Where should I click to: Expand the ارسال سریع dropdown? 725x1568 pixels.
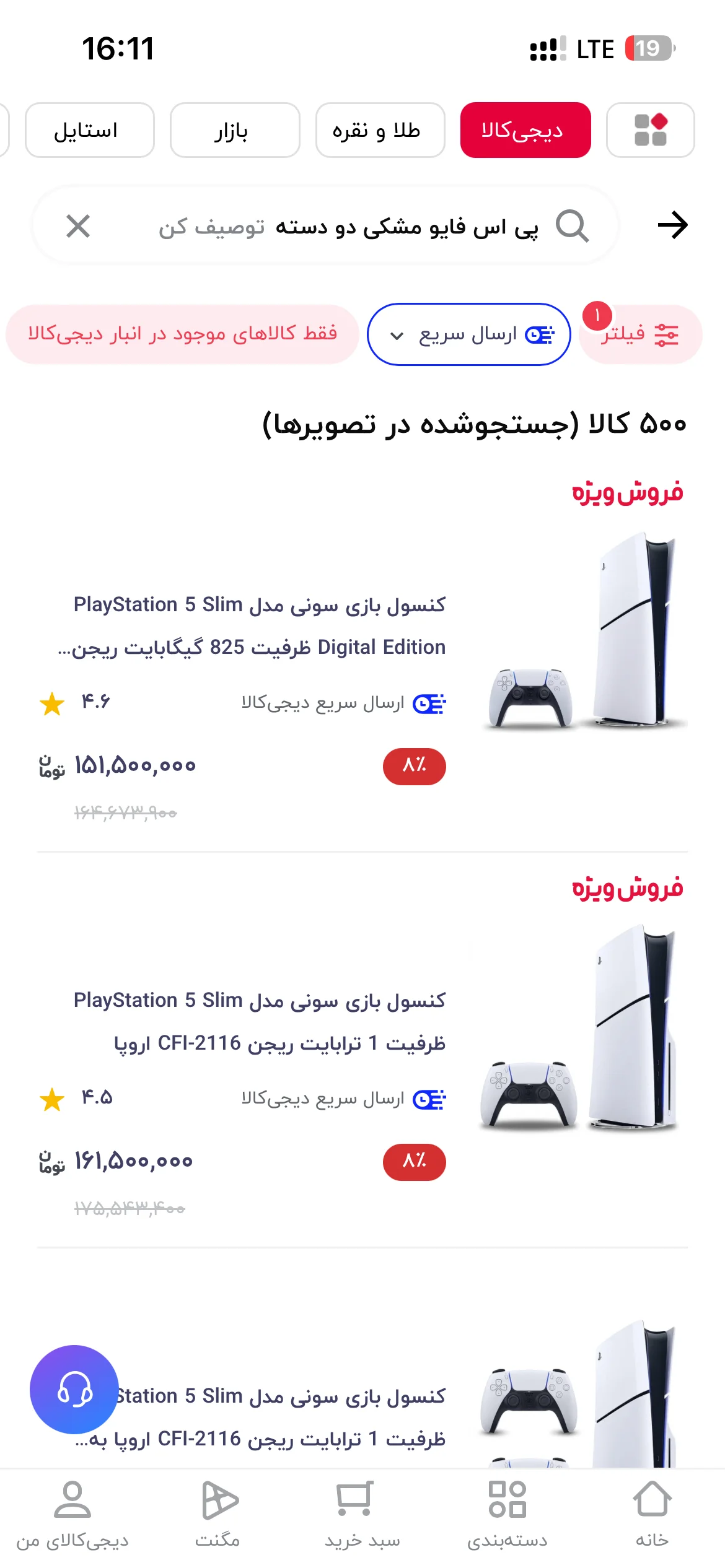pos(469,334)
